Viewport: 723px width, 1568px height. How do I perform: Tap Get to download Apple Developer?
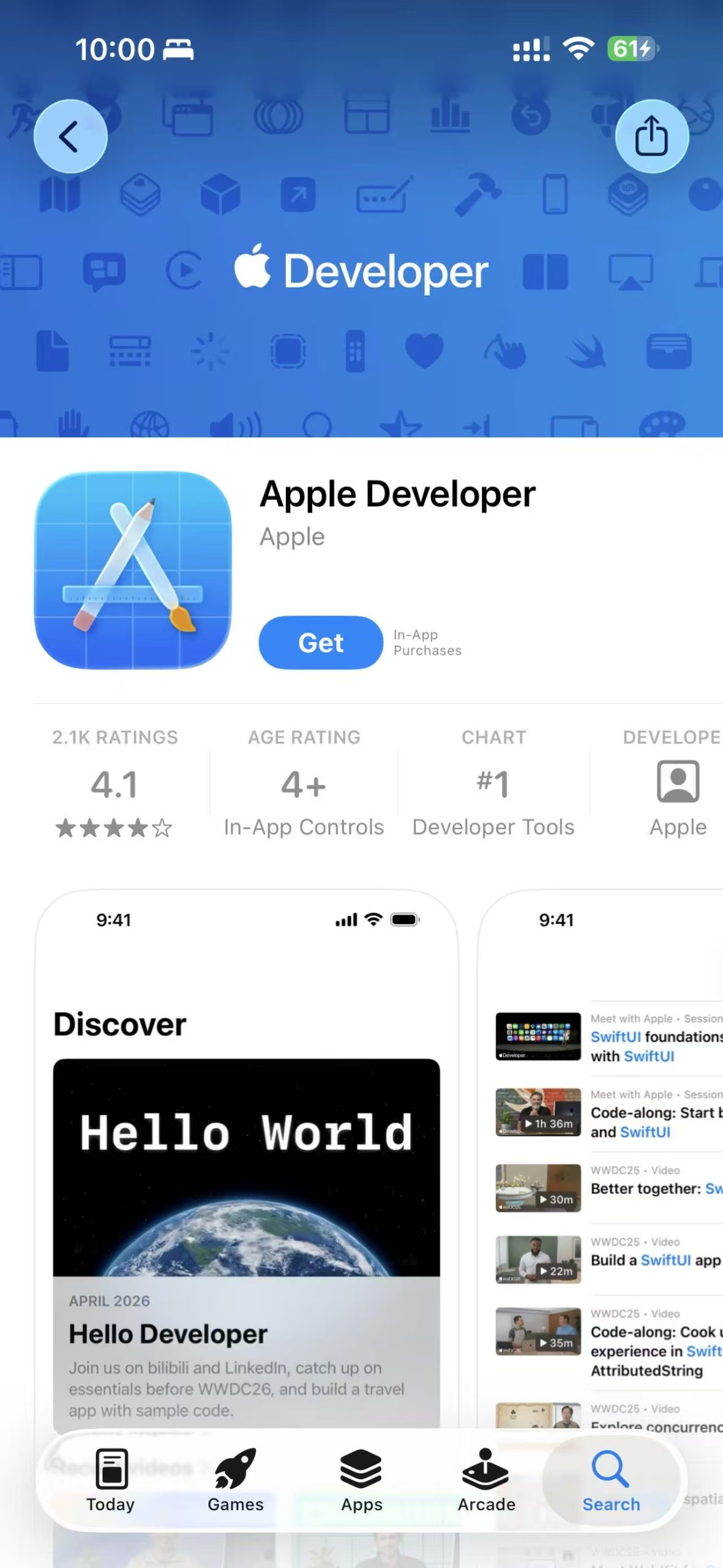point(321,643)
